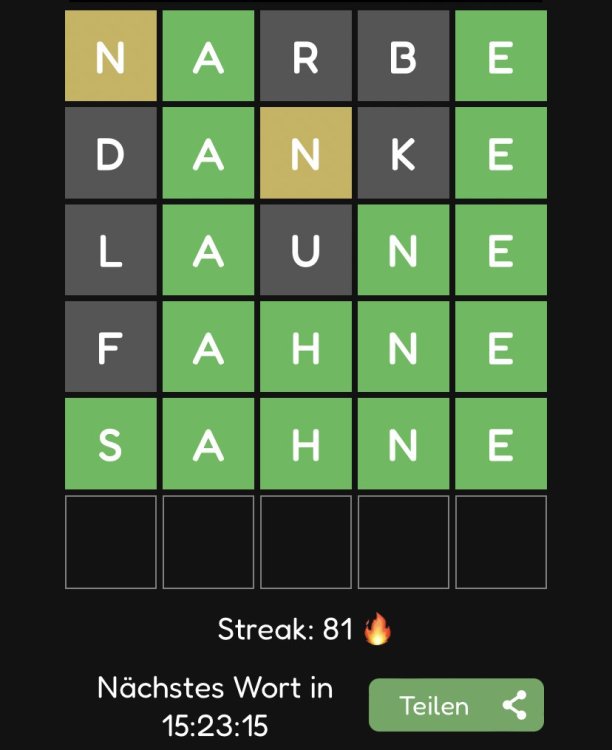The width and height of the screenshot is (612, 750).
Task: Share the result with the Teilen button
Action: (x=456, y=705)
